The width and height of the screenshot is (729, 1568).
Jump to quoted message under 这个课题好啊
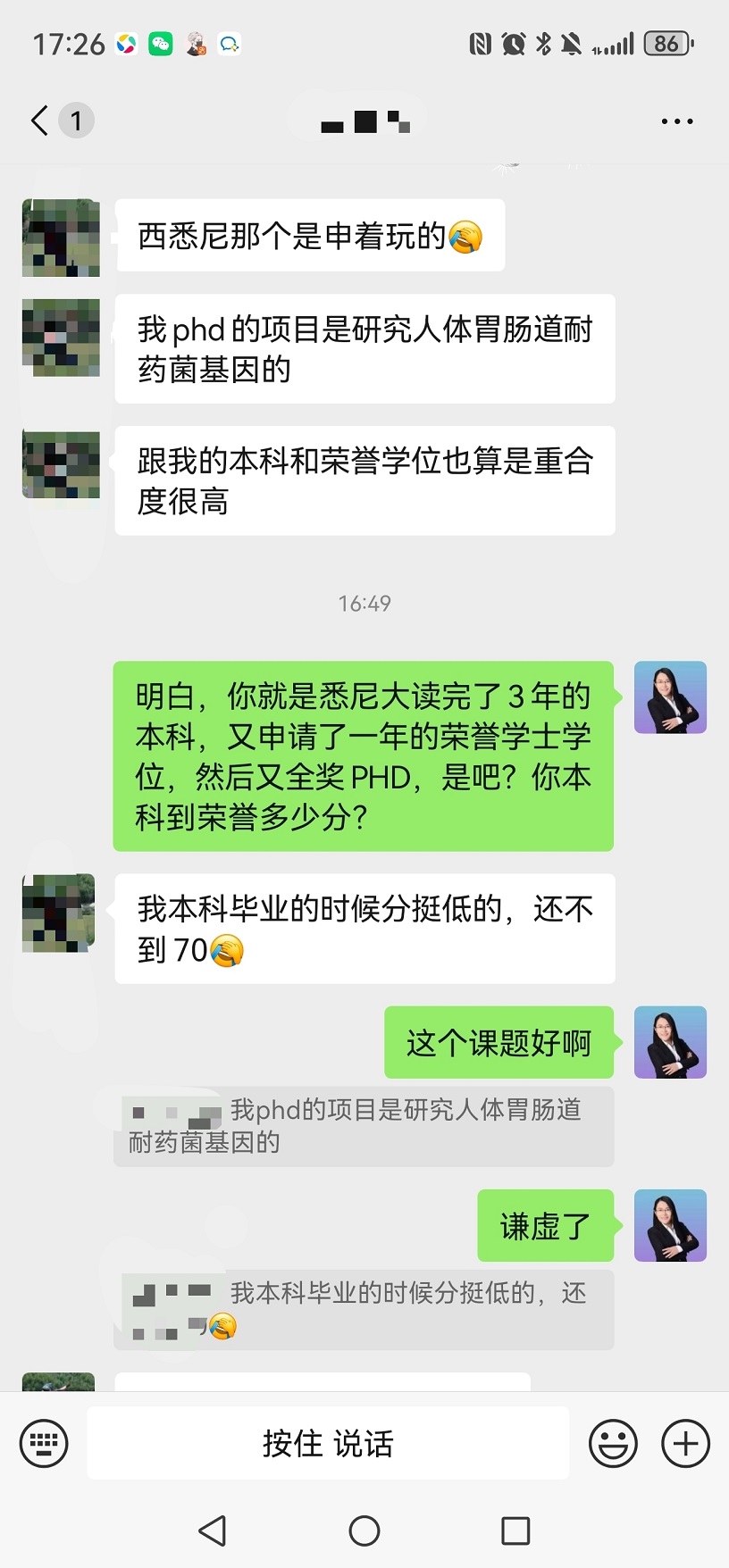[x=364, y=1126]
